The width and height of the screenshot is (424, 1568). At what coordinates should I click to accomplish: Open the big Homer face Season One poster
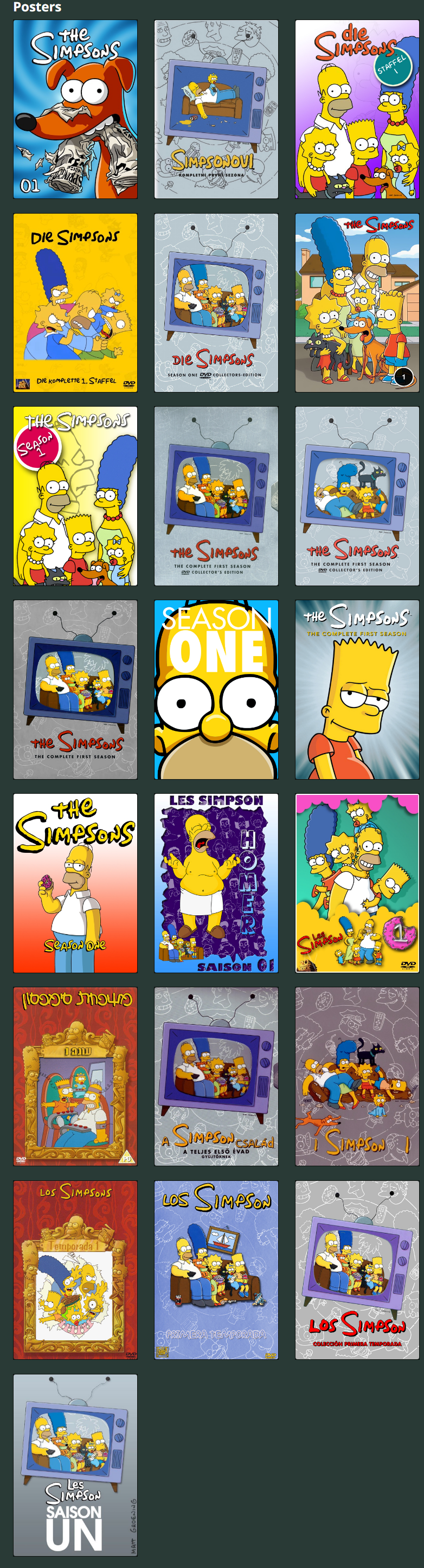coord(216,690)
